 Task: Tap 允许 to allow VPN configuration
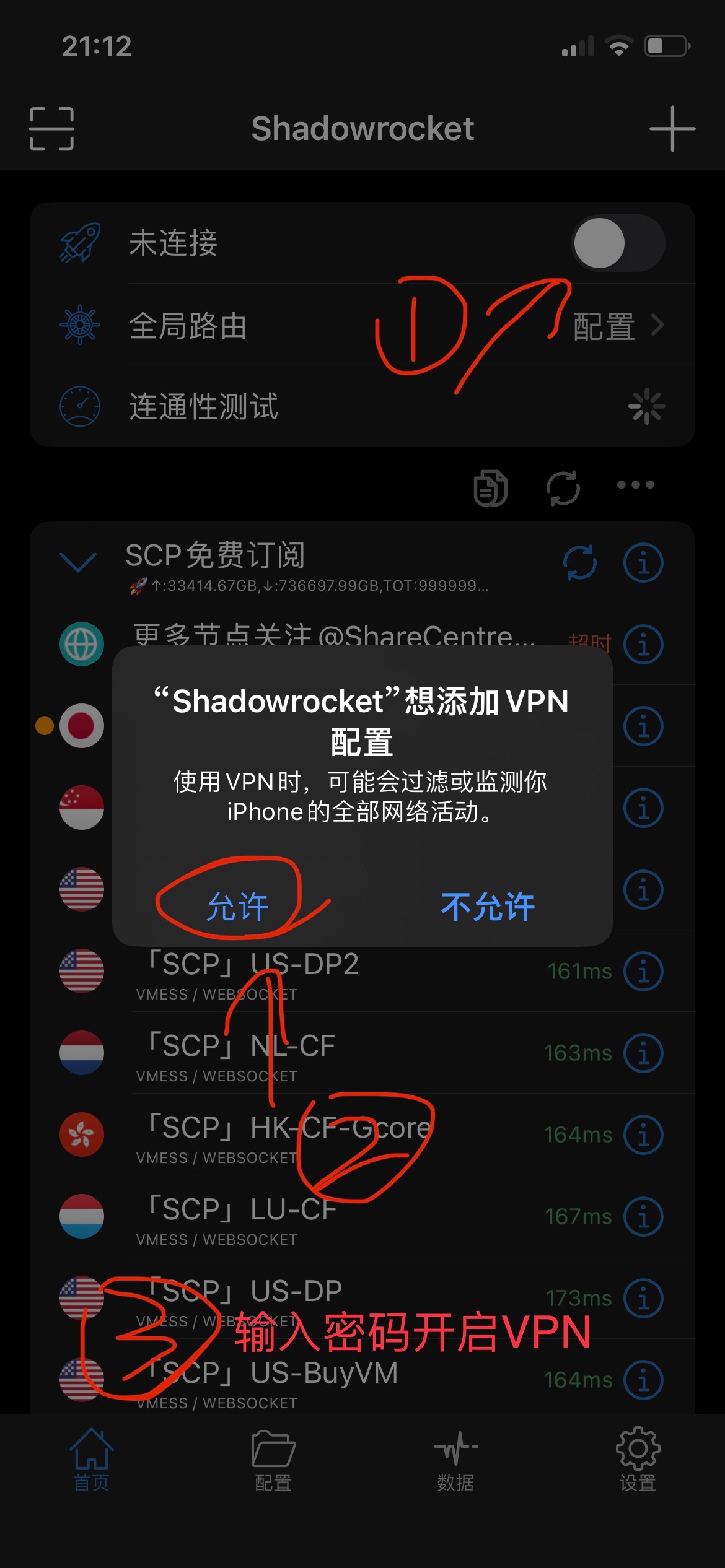coord(237,907)
